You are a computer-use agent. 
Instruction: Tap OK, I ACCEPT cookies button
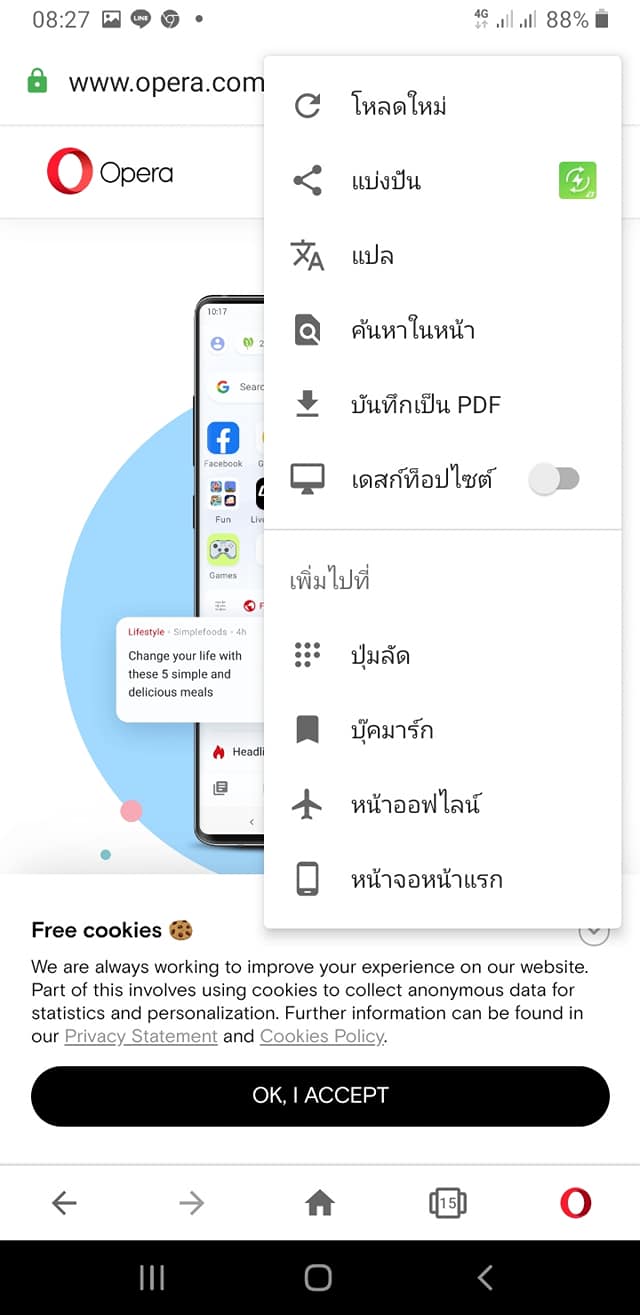320,1096
